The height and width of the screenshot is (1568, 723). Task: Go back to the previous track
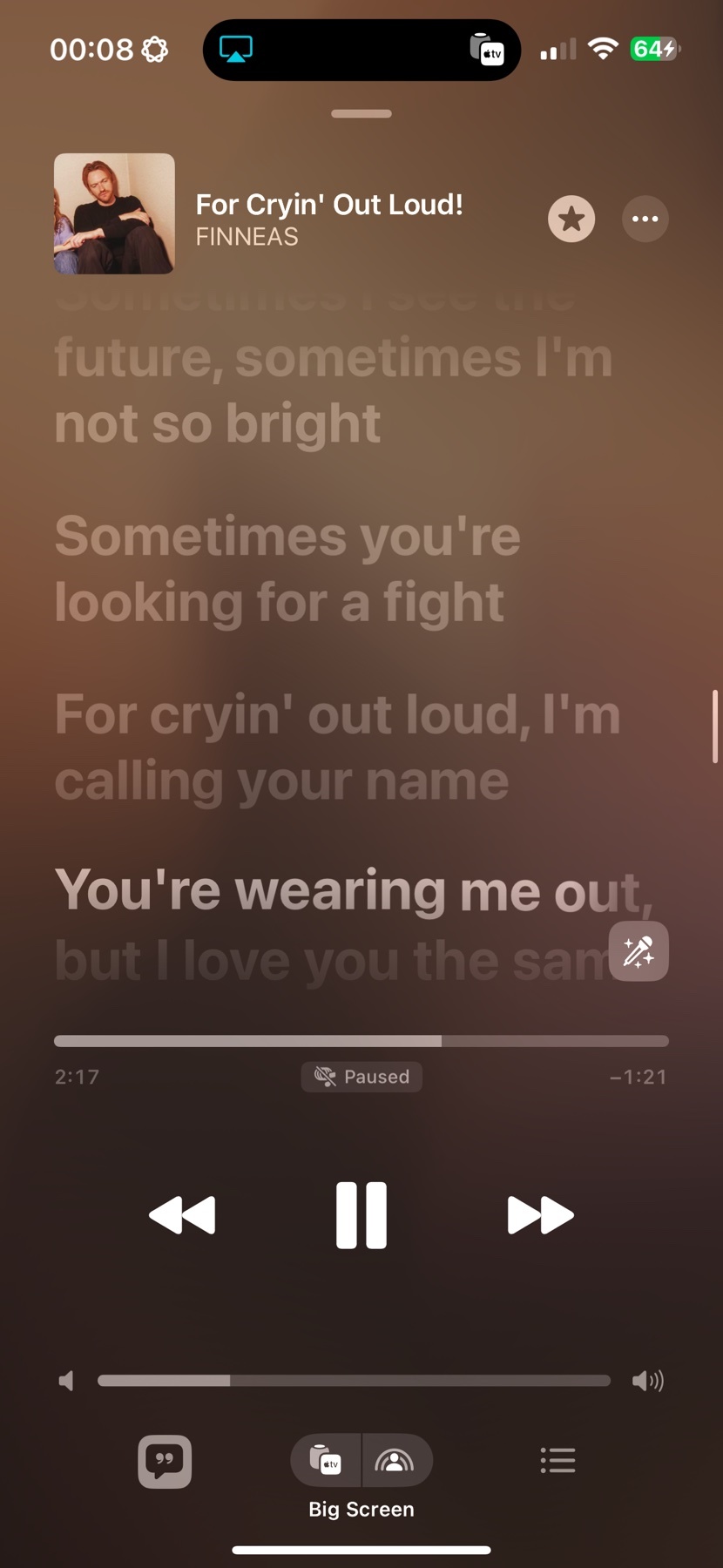tap(182, 1215)
